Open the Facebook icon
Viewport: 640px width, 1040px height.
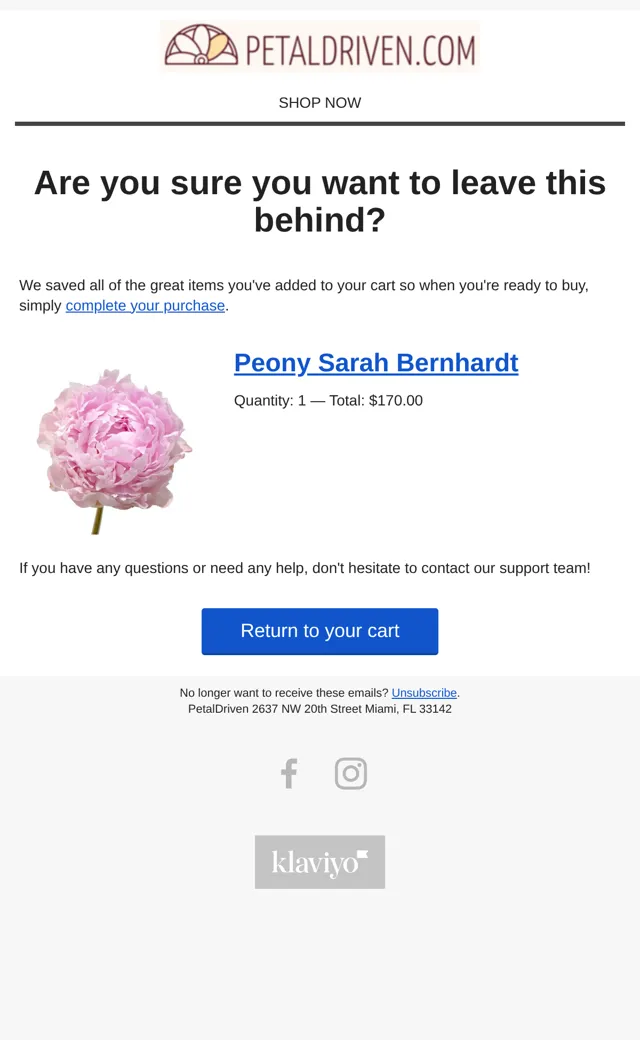point(289,773)
